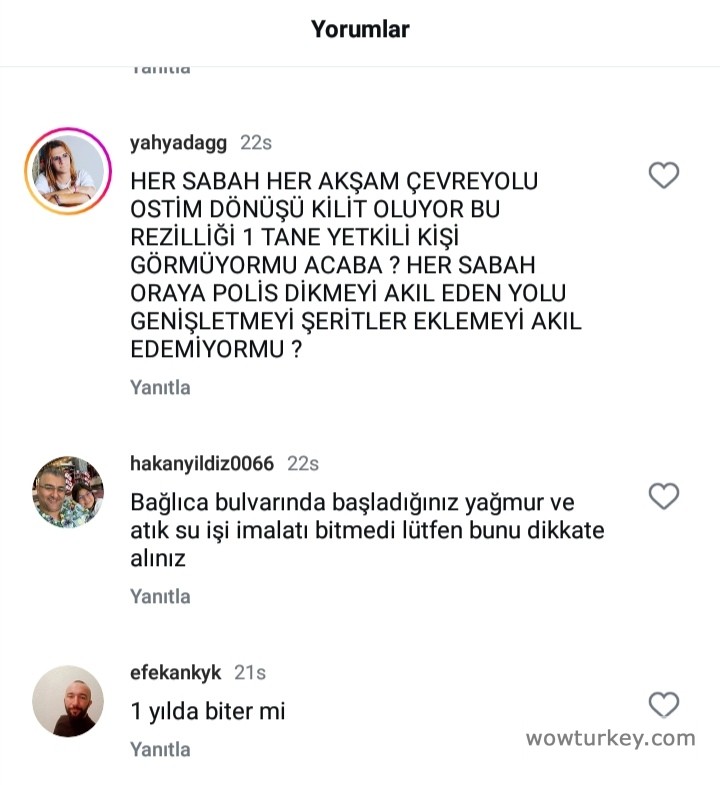View efekankyk's profile photo

tap(68, 701)
